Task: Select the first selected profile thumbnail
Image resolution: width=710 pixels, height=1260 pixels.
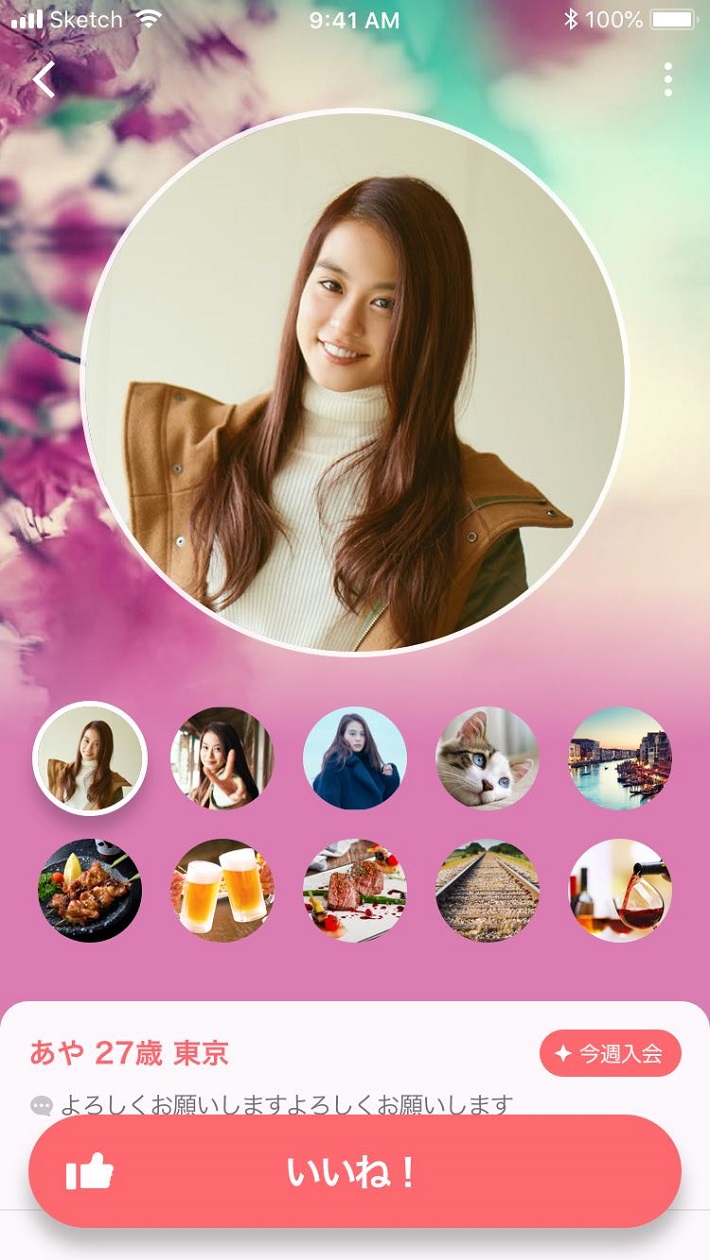Action: click(90, 759)
